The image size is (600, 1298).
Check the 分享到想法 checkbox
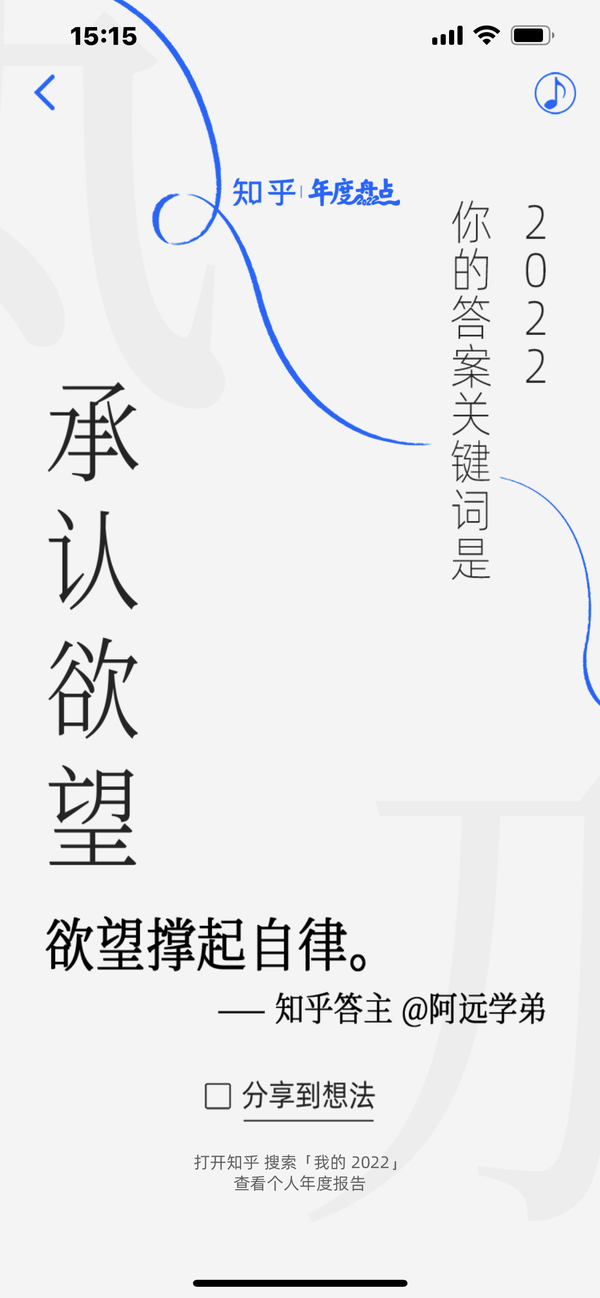[218, 1096]
